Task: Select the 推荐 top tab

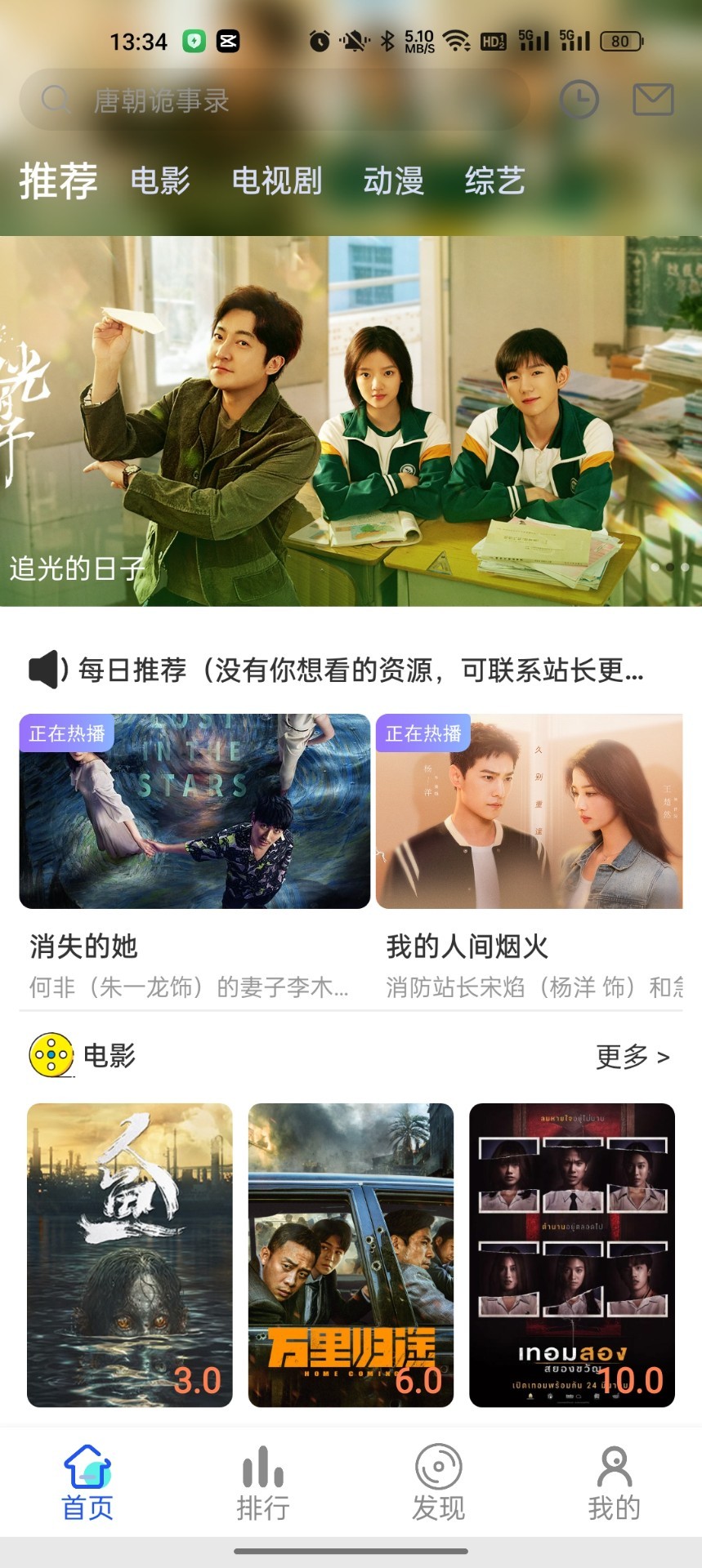Action: tap(58, 180)
